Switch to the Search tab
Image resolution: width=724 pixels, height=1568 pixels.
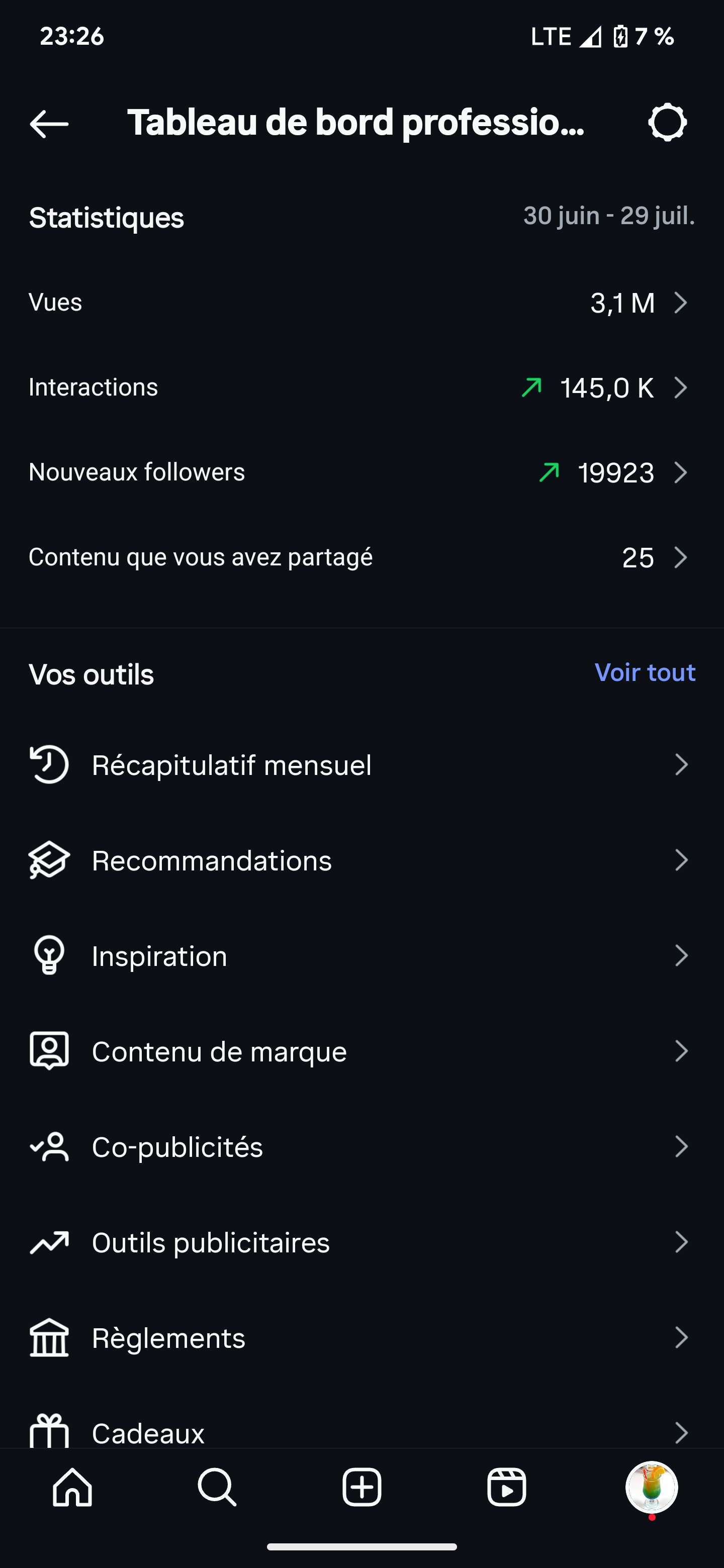[x=217, y=1487]
